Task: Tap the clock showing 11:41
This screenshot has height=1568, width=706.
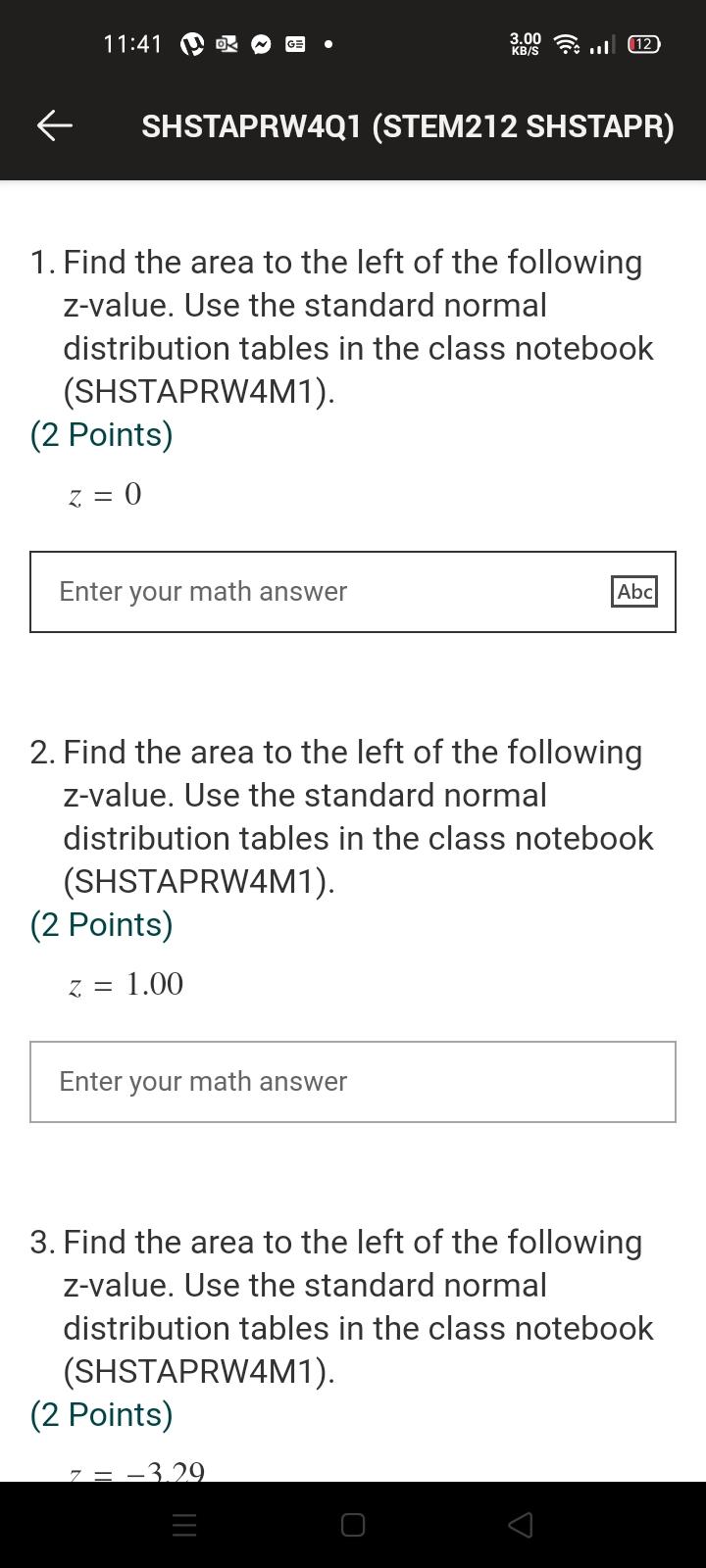Action: tap(131, 44)
